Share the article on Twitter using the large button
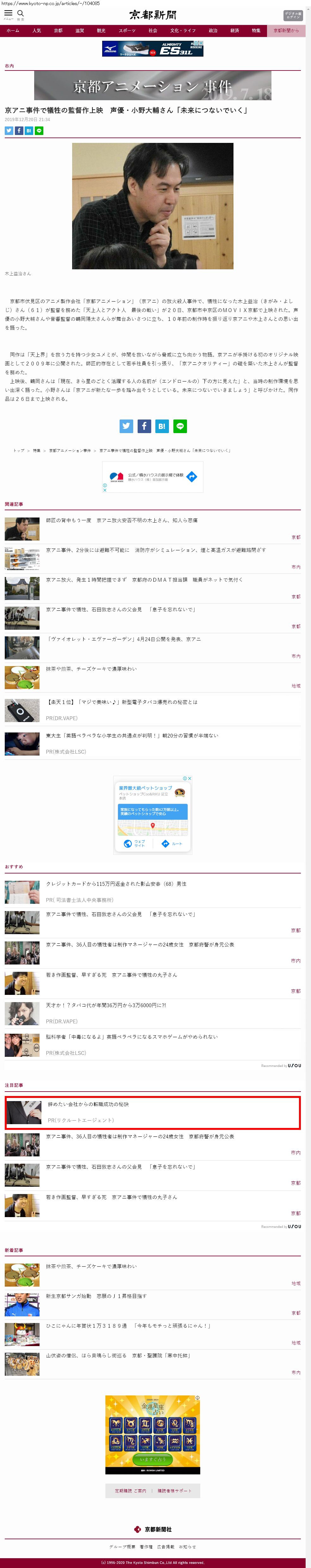This screenshot has width=311, height=1568. click(126, 426)
